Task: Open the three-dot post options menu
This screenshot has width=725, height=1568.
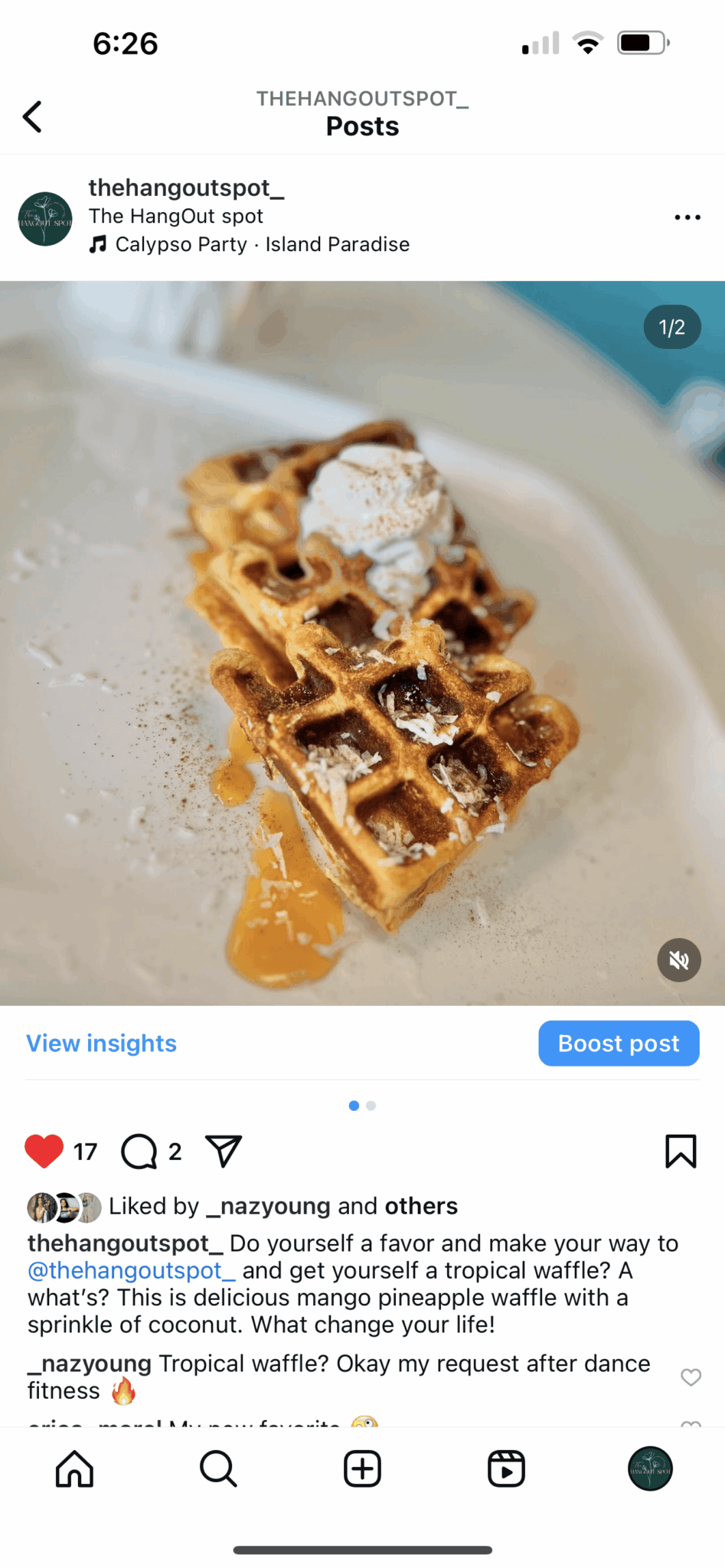Action: coord(687,217)
